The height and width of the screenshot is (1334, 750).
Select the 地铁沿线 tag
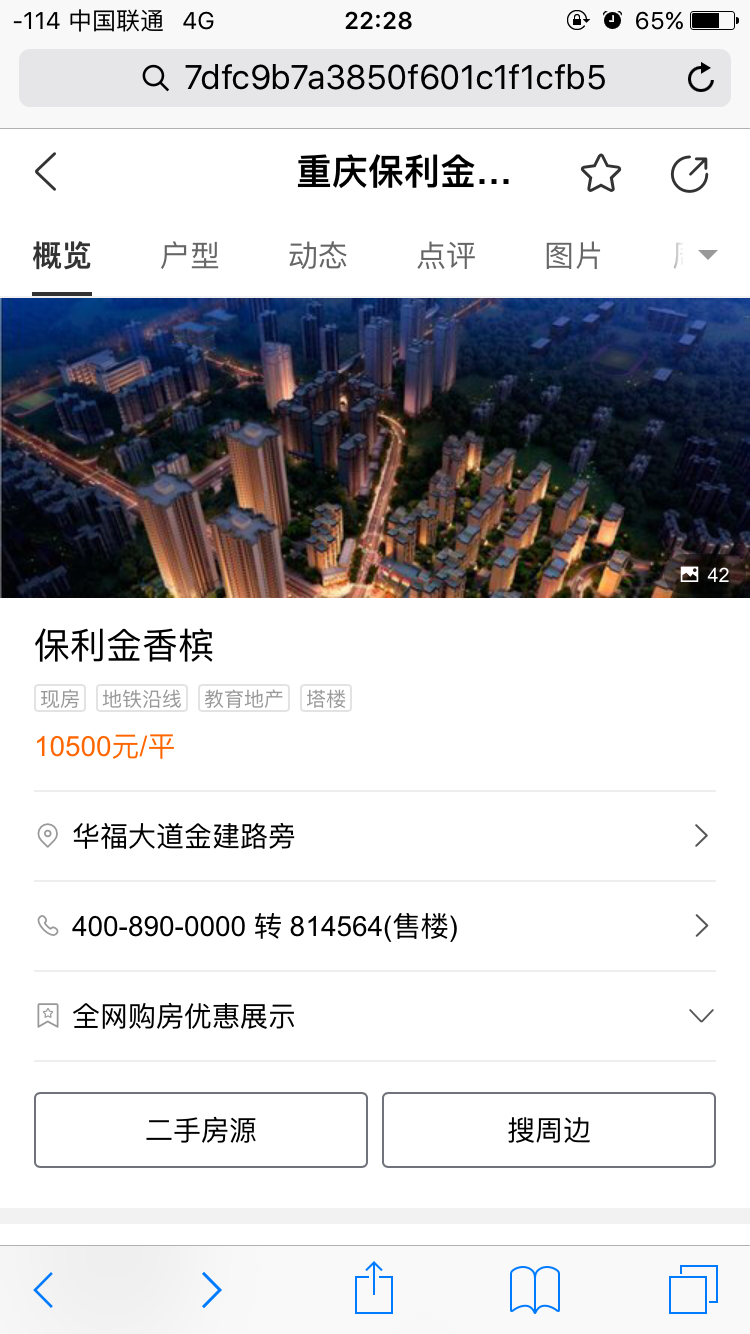(x=141, y=698)
